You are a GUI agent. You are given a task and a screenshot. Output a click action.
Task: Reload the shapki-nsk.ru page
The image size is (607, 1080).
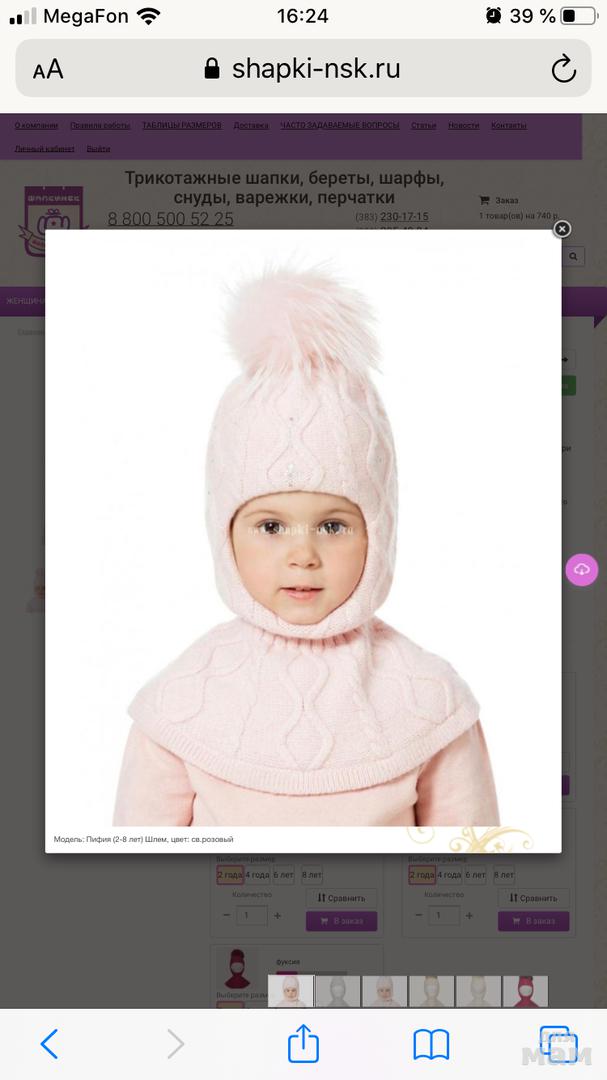pos(563,69)
